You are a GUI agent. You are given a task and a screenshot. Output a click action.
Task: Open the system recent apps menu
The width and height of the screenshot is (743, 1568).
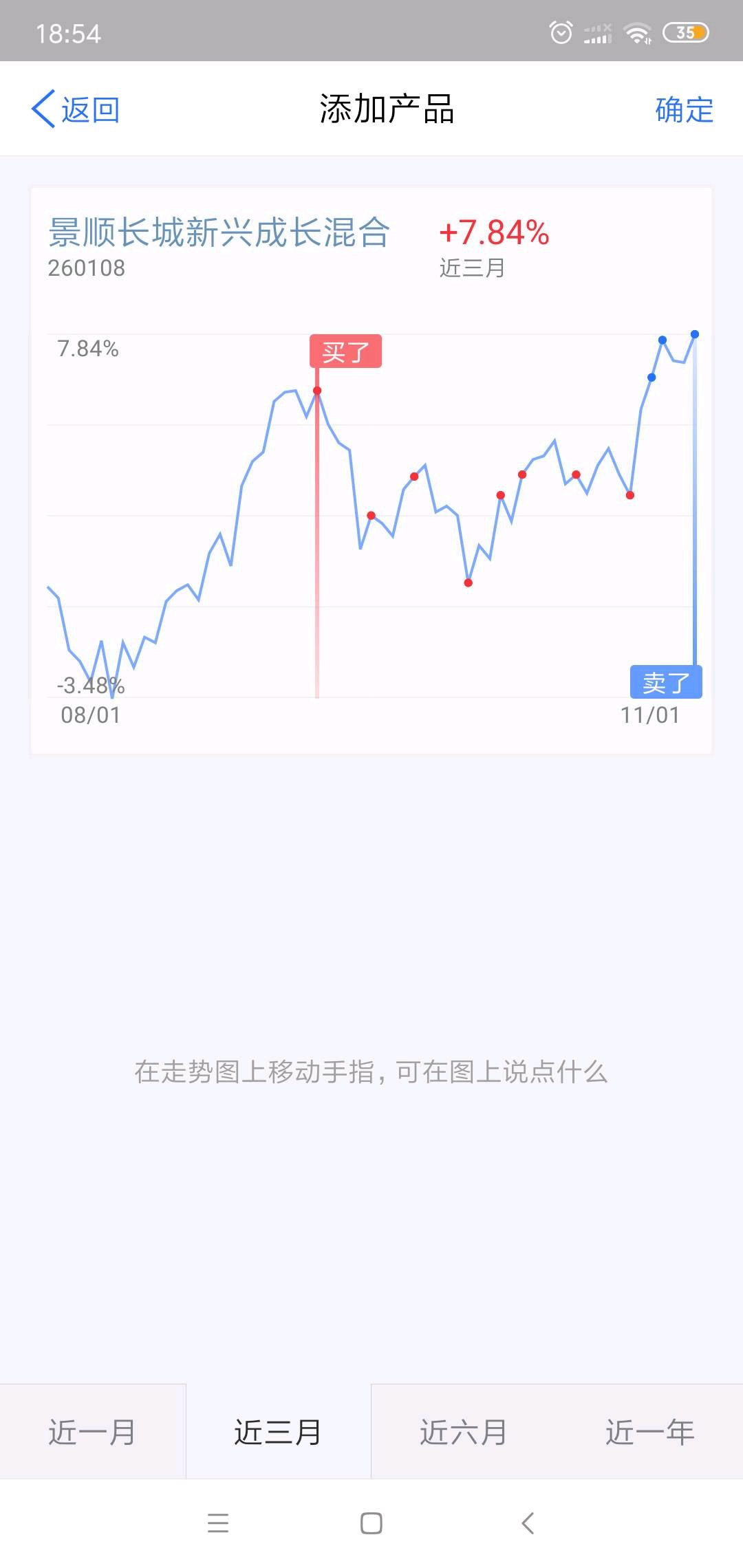coord(218,1523)
